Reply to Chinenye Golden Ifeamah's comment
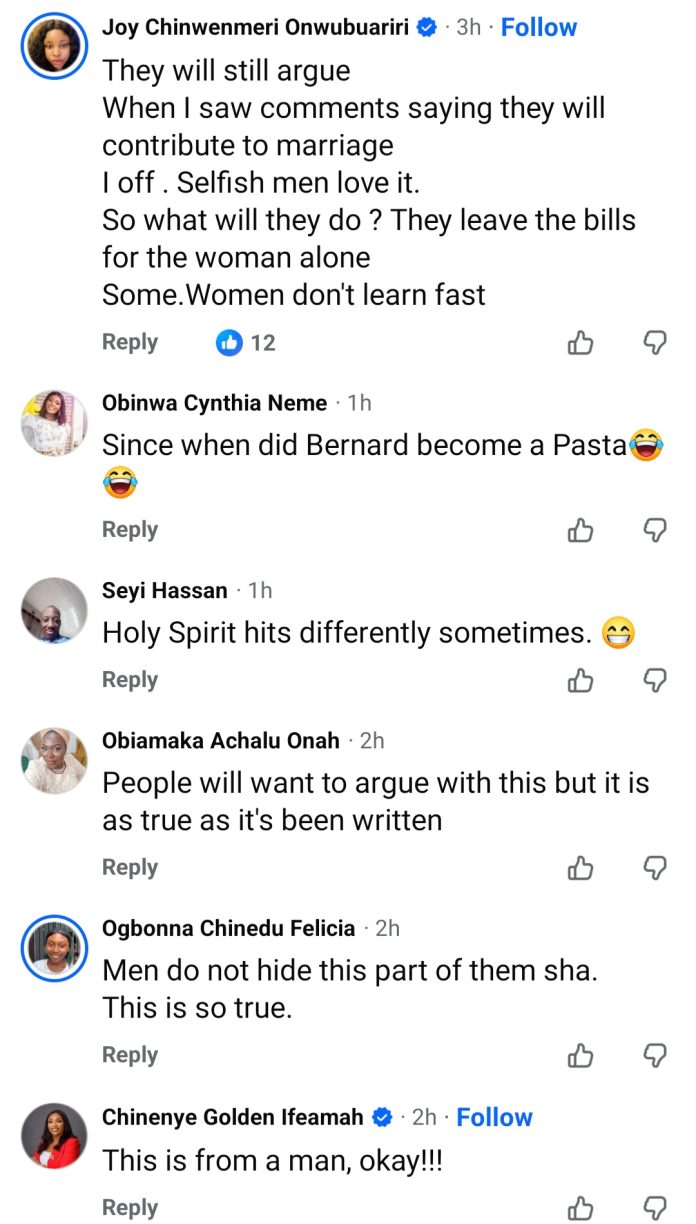This screenshot has width=696, height=1224. (130, 1208)
